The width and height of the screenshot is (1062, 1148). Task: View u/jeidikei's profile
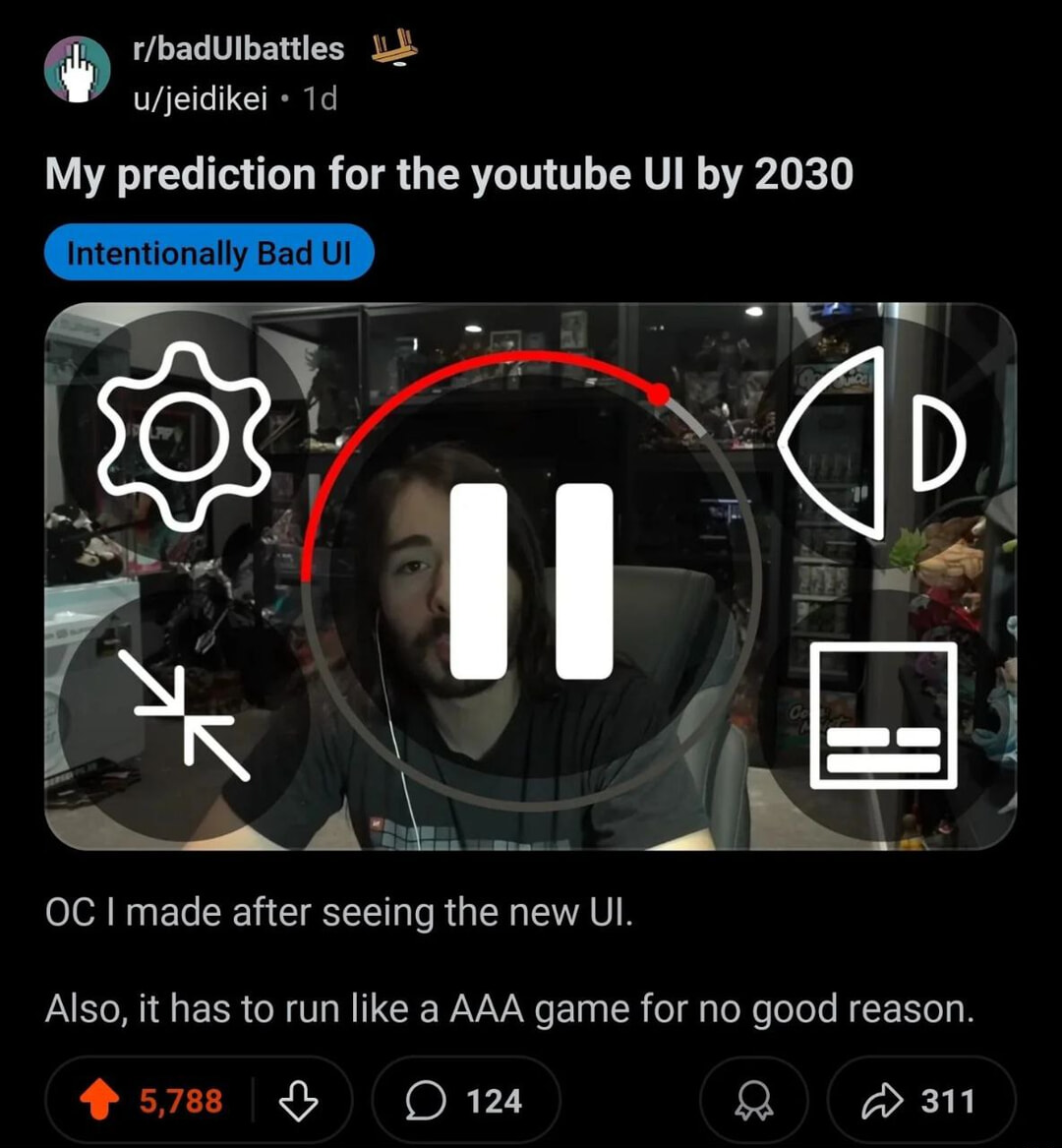tap(200, 98)
